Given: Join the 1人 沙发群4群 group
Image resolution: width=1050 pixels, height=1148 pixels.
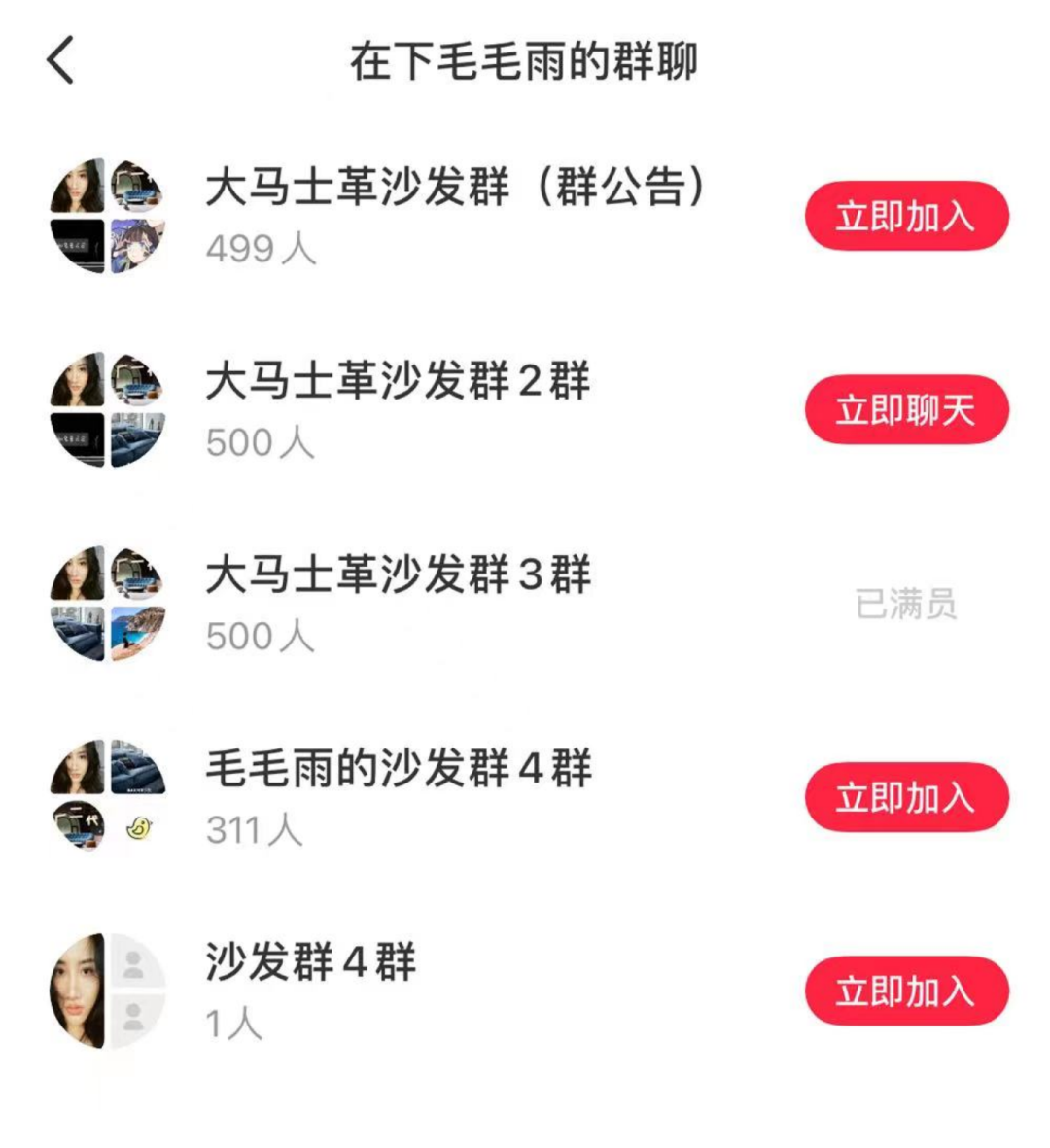Looking at the screenshot, I should [x=906, y=991].
